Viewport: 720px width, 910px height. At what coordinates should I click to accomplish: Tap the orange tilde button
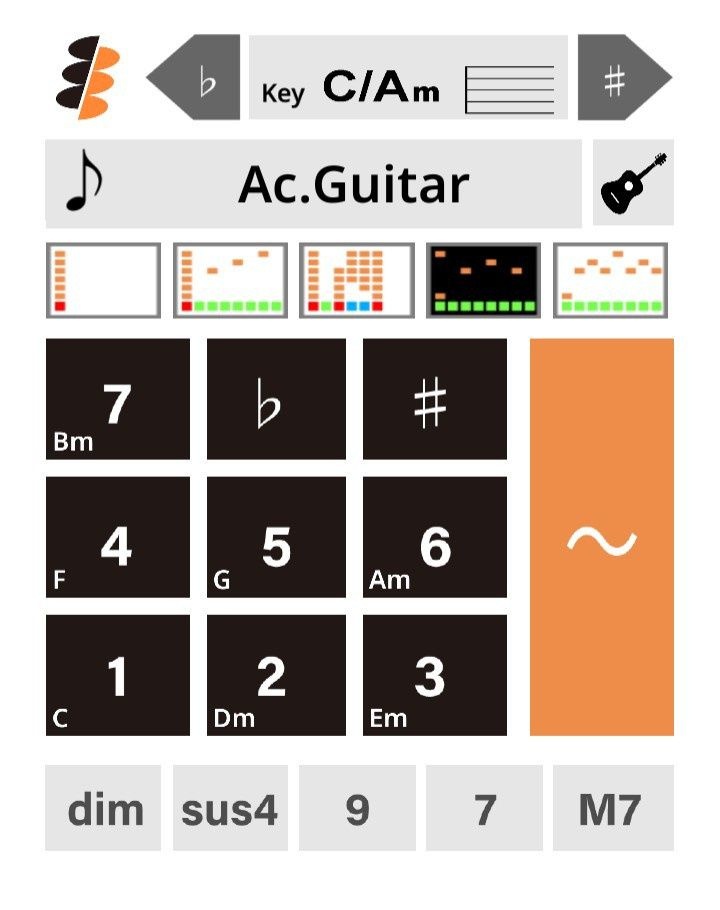coord(602,537)
